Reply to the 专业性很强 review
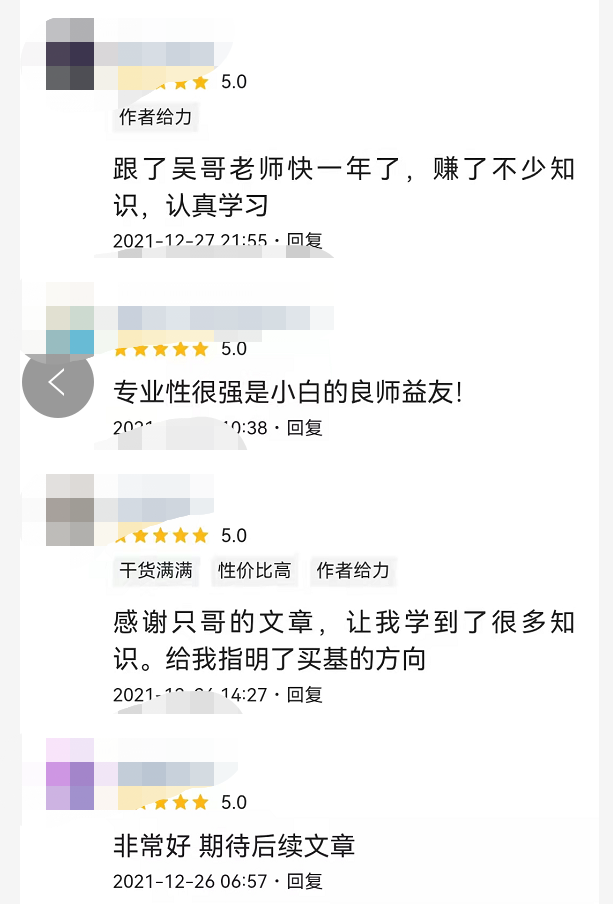This screenshot has height=904, width=613. tap(305, 427)
